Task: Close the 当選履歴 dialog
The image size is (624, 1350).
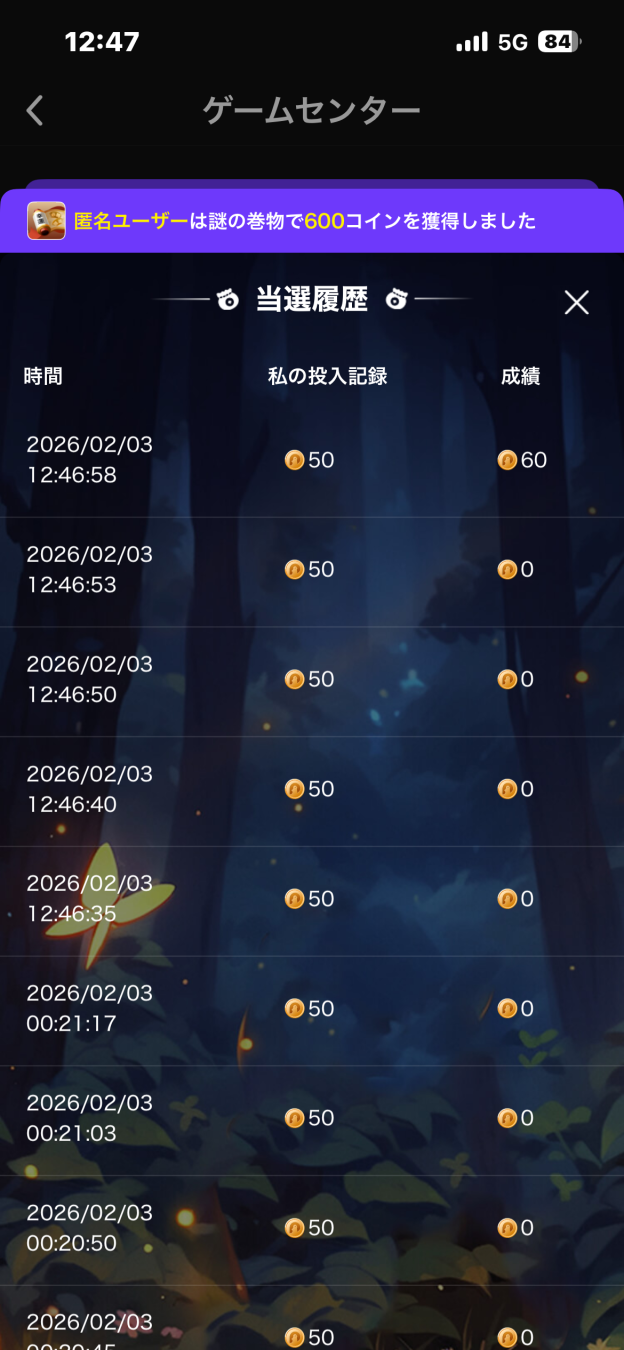Action: [x=576, y=302]
